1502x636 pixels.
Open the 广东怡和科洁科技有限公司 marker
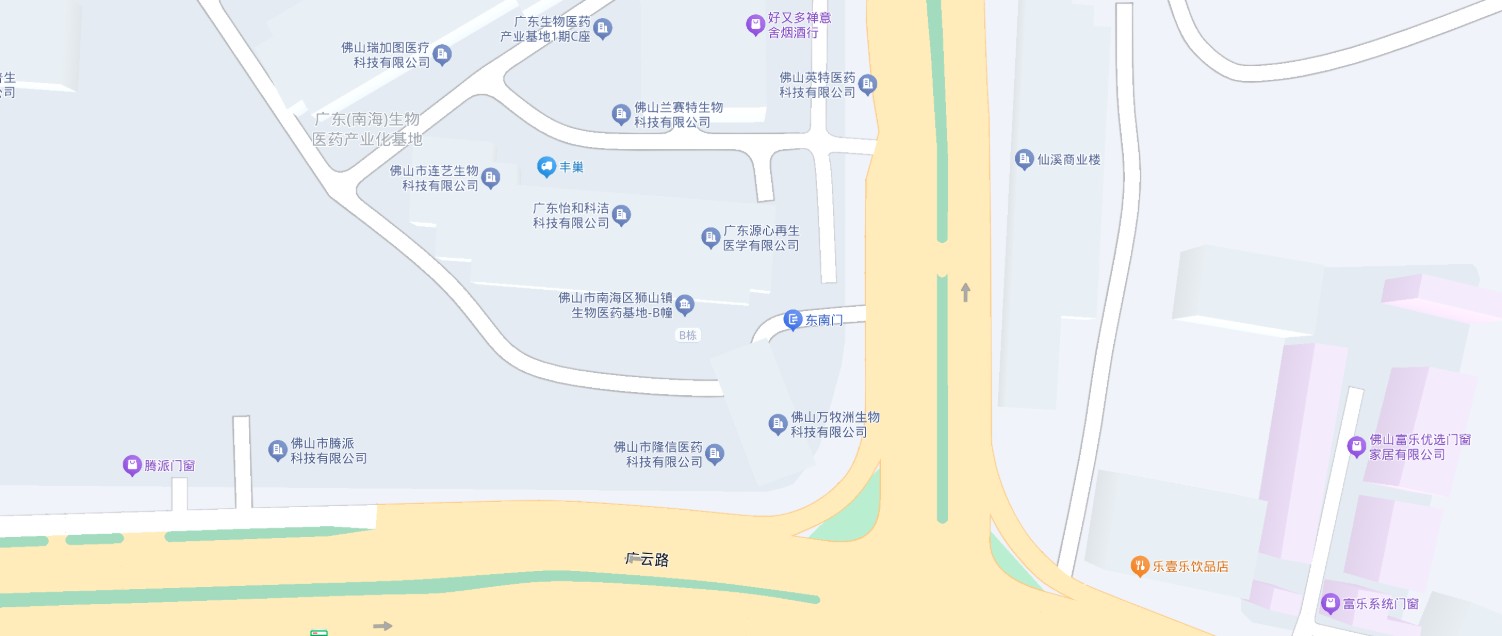point(621,215)
